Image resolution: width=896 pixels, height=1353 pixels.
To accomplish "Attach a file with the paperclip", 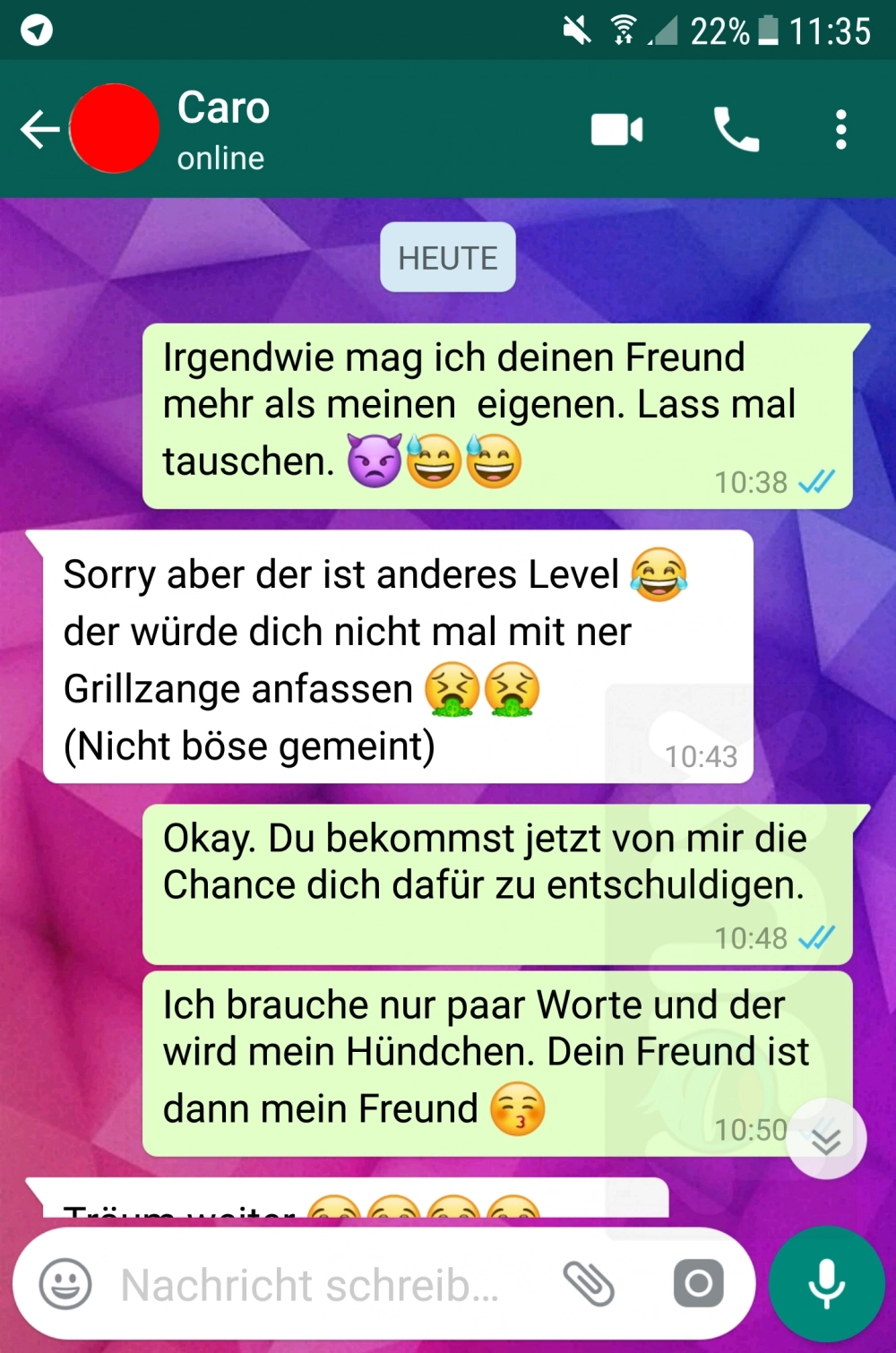I will pyautogui.click(x=589, y=1284).
